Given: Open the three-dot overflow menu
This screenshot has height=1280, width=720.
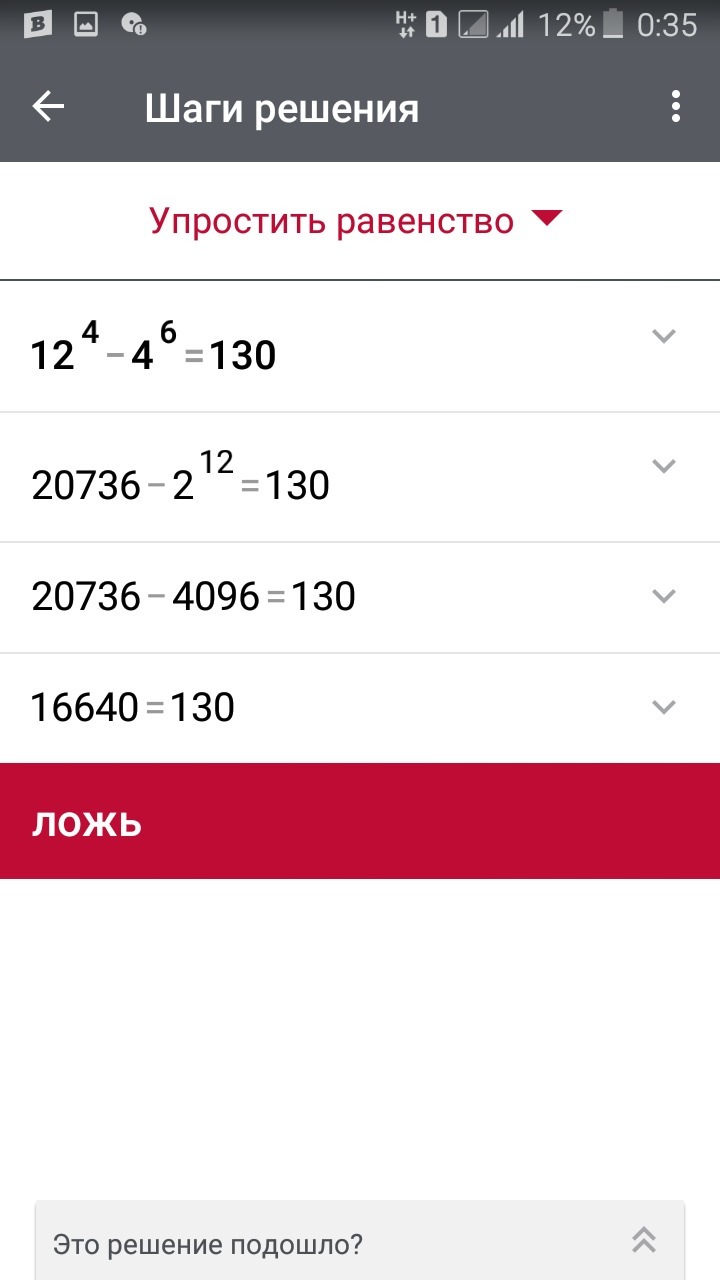Looking at the screenshot, I should (677, 107).
